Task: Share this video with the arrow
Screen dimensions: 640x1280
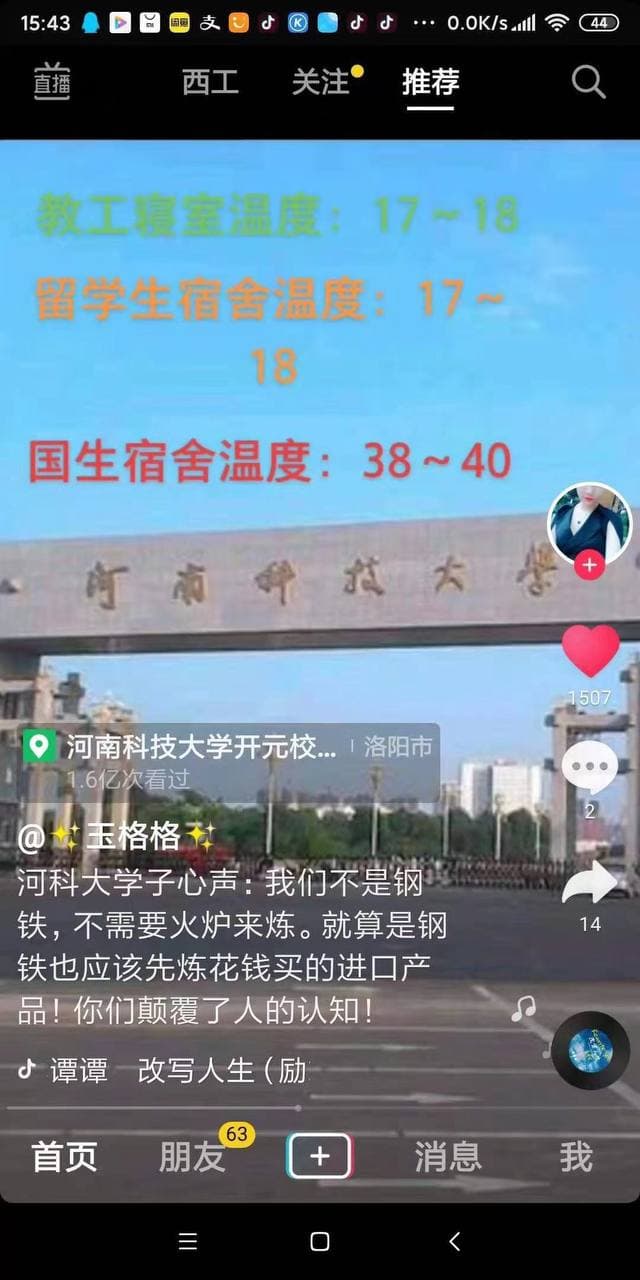Action: pyautogui.click(x=590, y=883)
